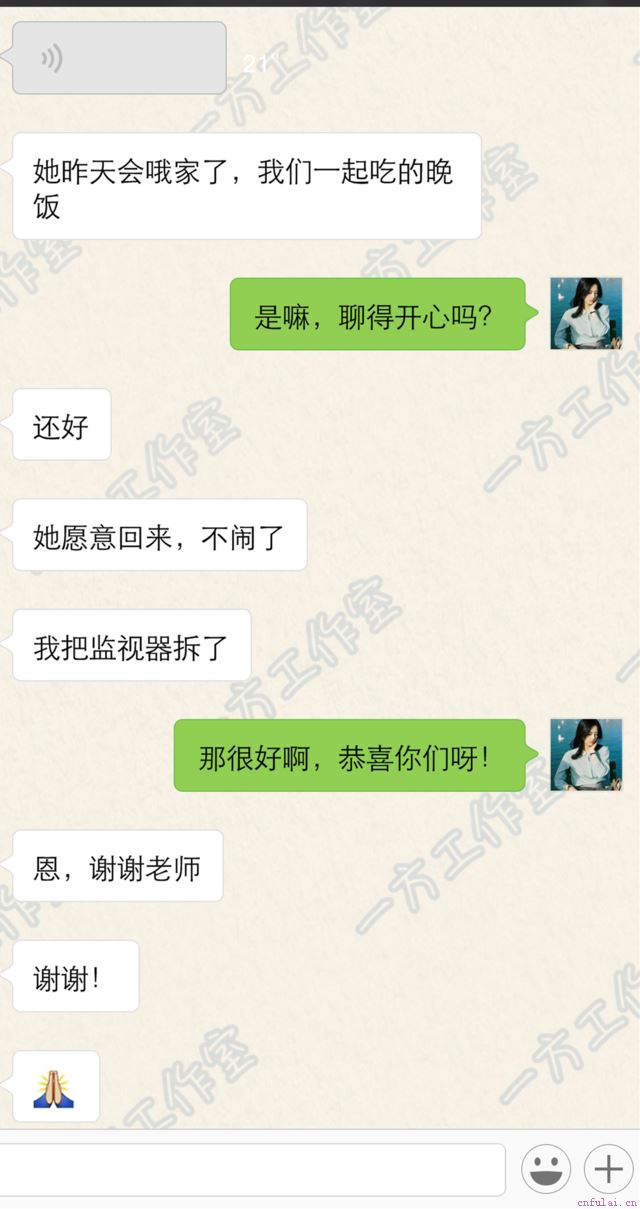Focus the message text input field

tap(250, 1169)
